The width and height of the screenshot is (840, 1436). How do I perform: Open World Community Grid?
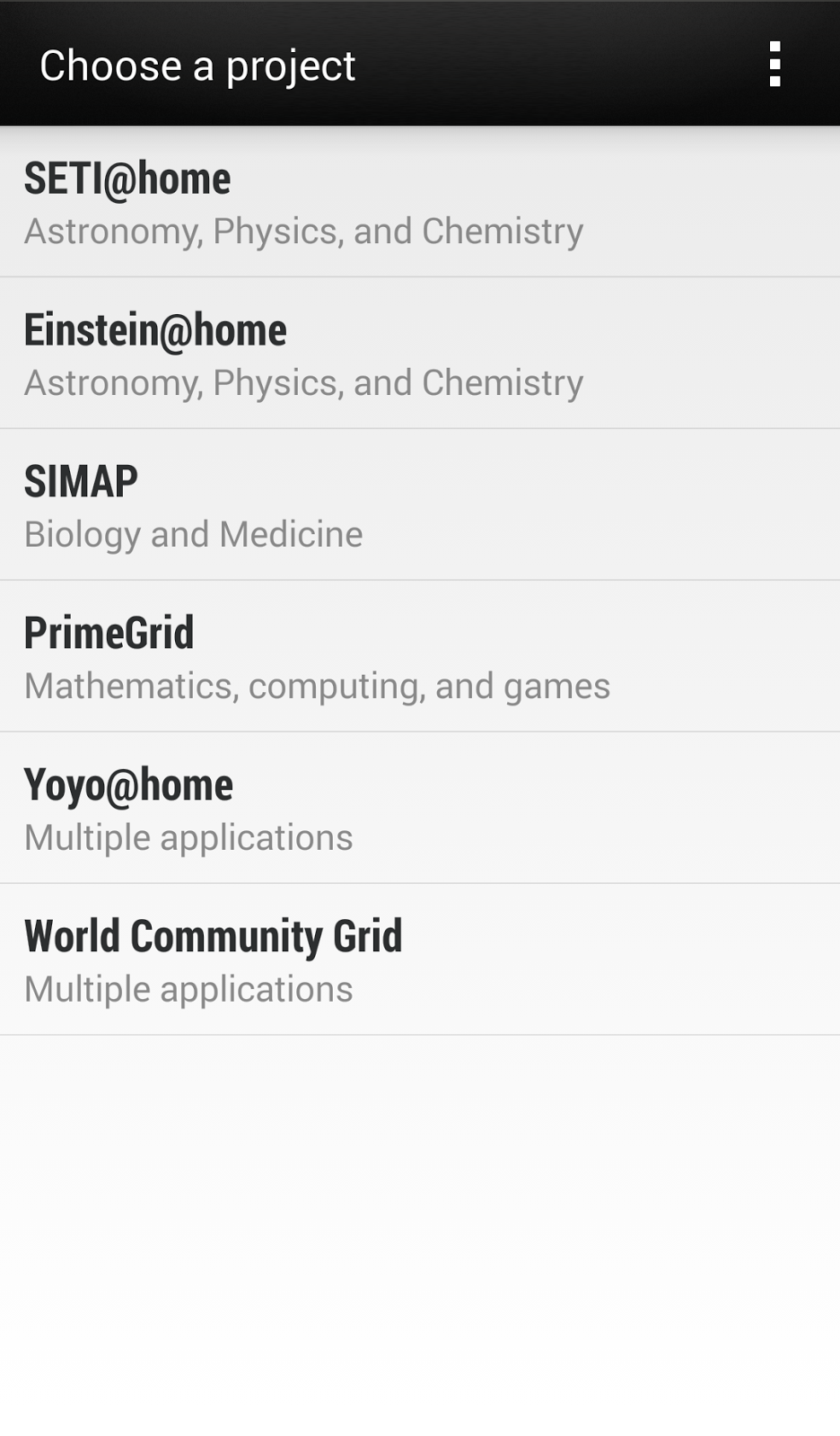tap(420, 959)
